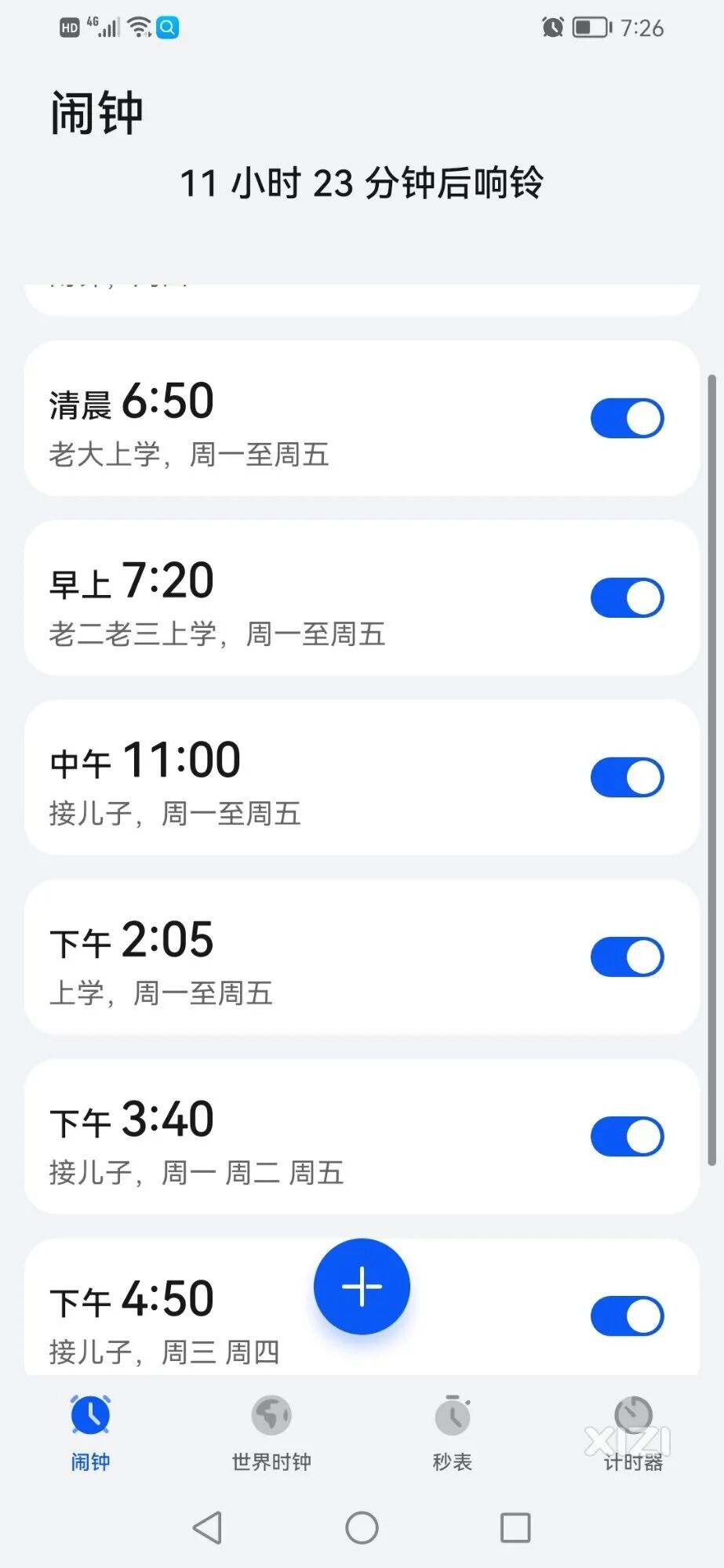Screen dimensions: 724x1568
Task: Switch off the 2:05 afternoon alarm
Action: 627,956
